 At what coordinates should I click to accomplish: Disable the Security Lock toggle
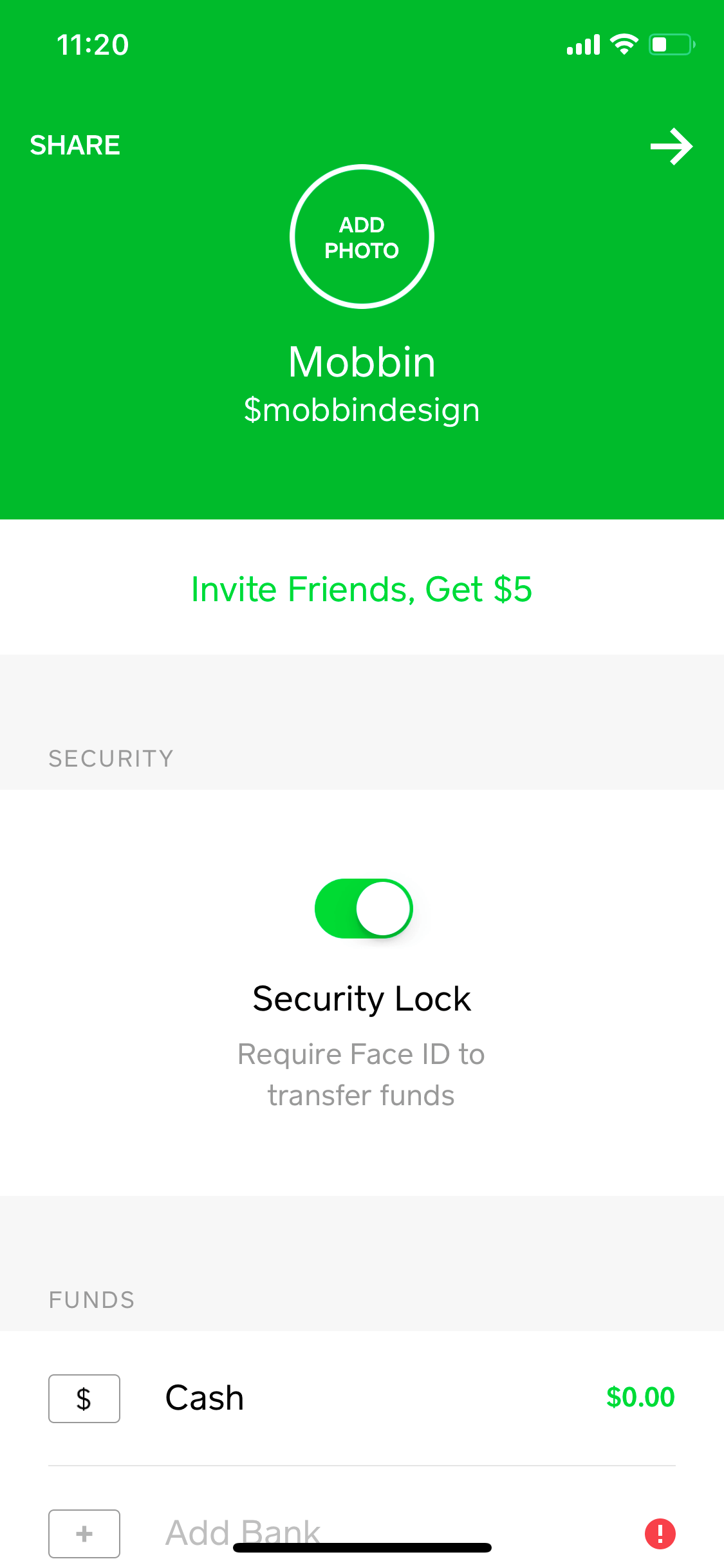point(364,908)
